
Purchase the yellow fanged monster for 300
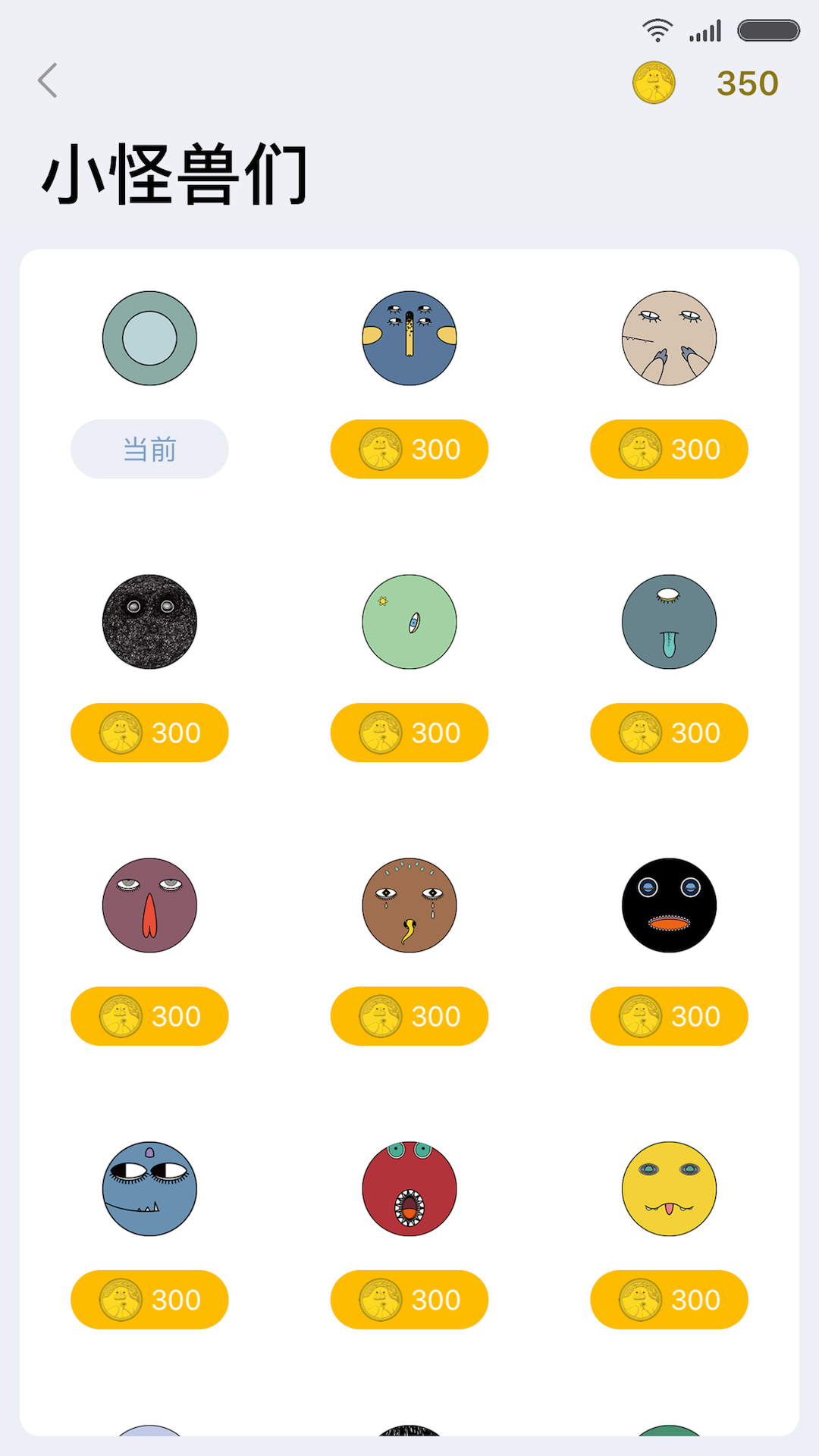point(669,1300)
